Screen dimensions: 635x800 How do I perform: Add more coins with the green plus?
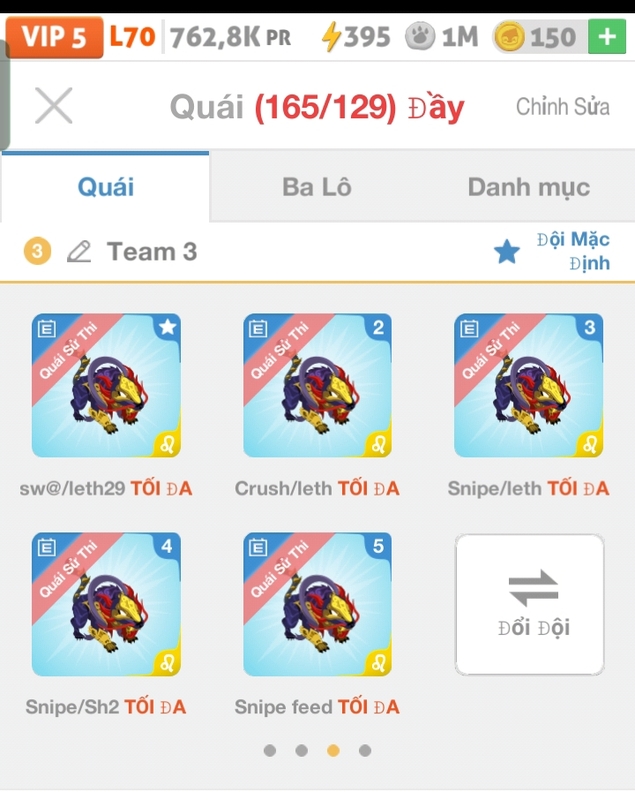point(607,37)
